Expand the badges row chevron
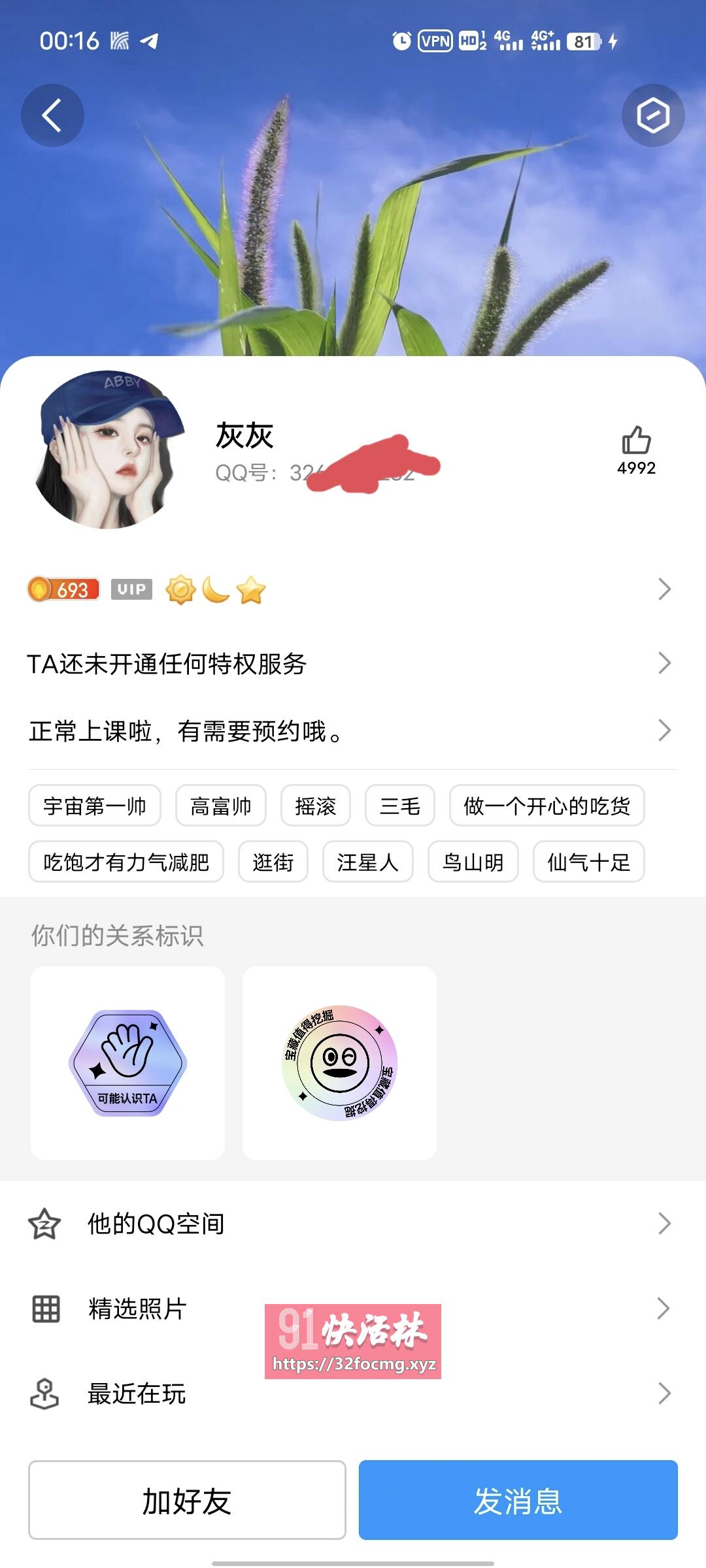Screen dimensions: 706x1568 [x=665, y=589]
